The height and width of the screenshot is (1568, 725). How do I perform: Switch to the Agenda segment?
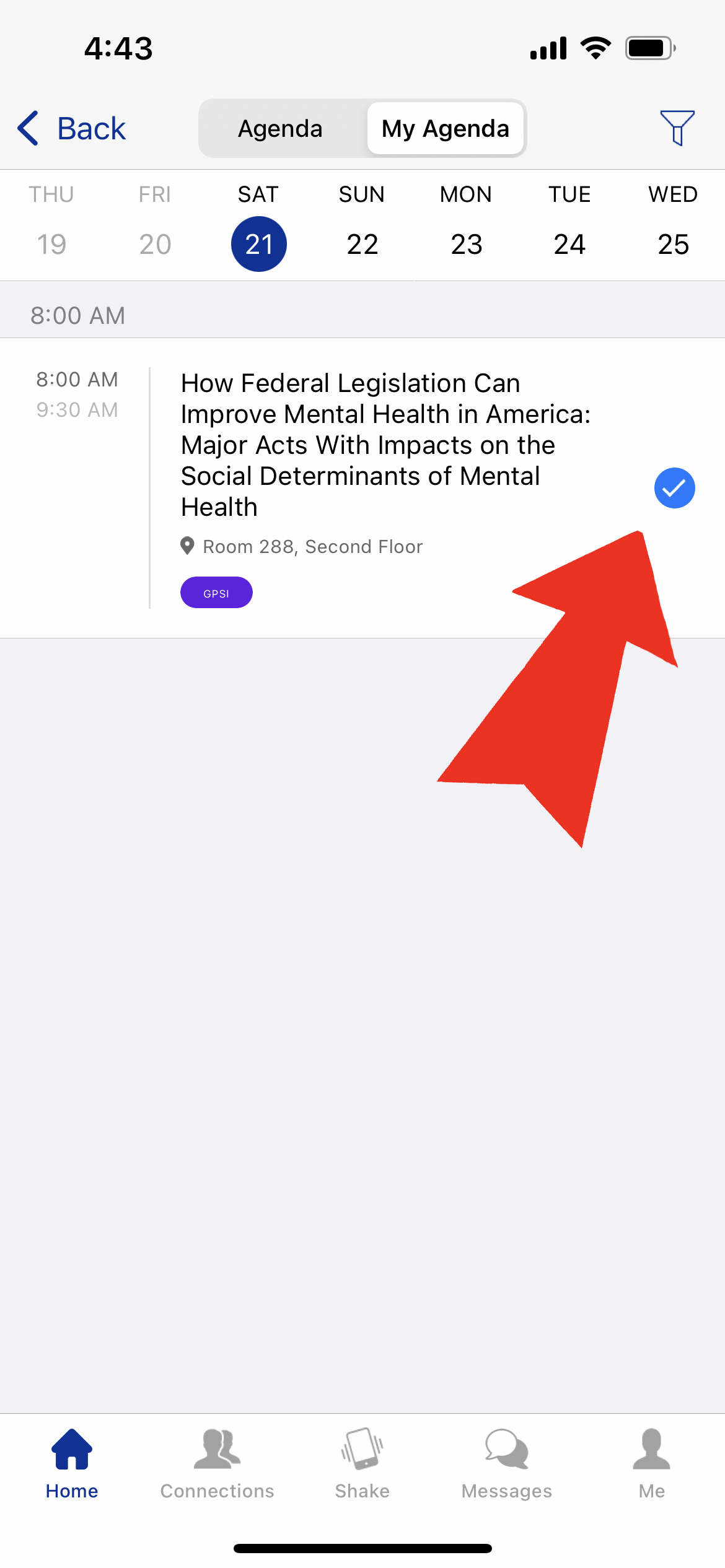[281, 129]
